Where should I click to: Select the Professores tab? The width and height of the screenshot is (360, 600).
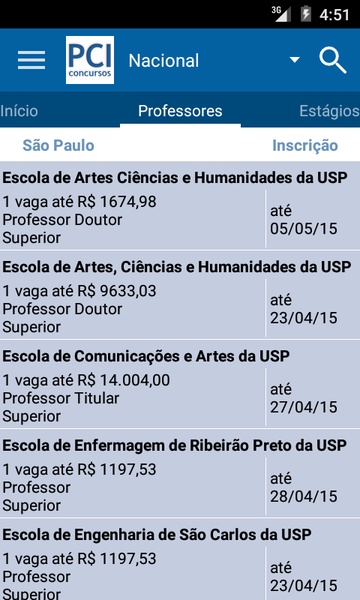pyautogui.click(x=180, y=111)
